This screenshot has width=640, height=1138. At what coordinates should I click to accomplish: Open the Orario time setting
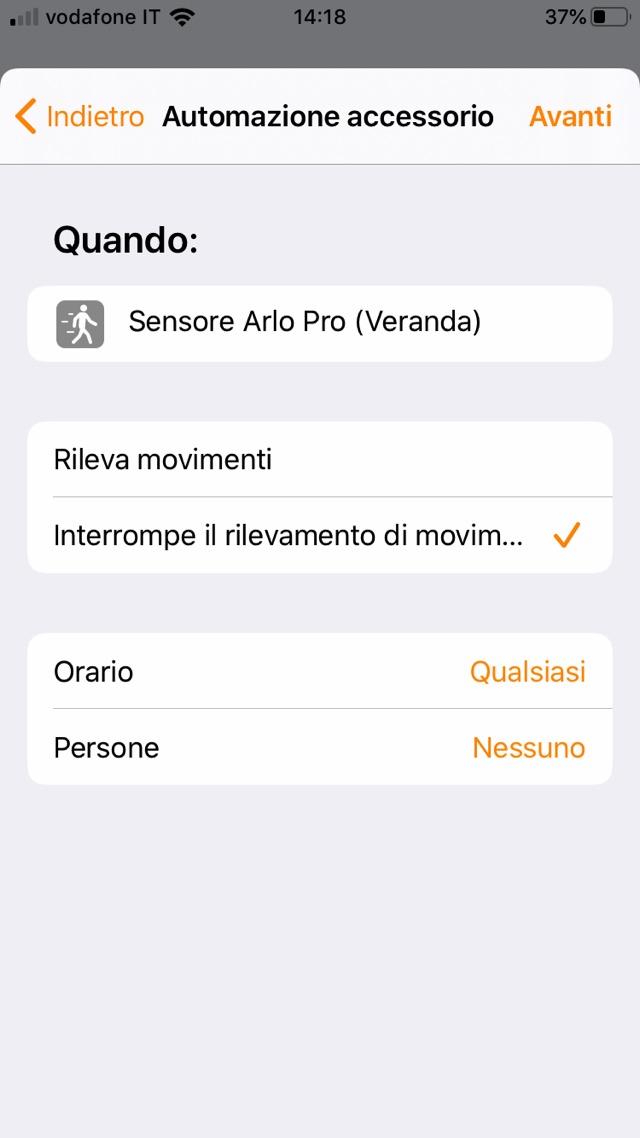pyautogui.click(x=319, y=672)
